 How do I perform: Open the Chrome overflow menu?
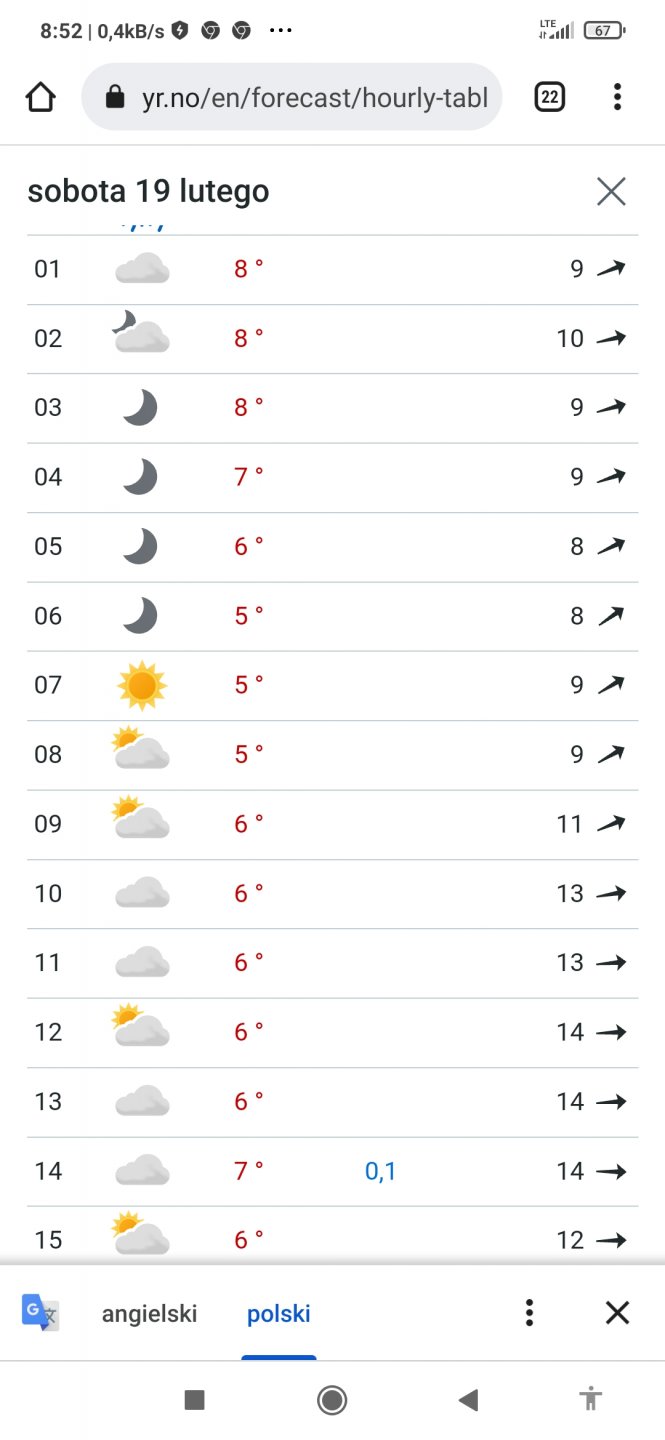tap(617, 97)
